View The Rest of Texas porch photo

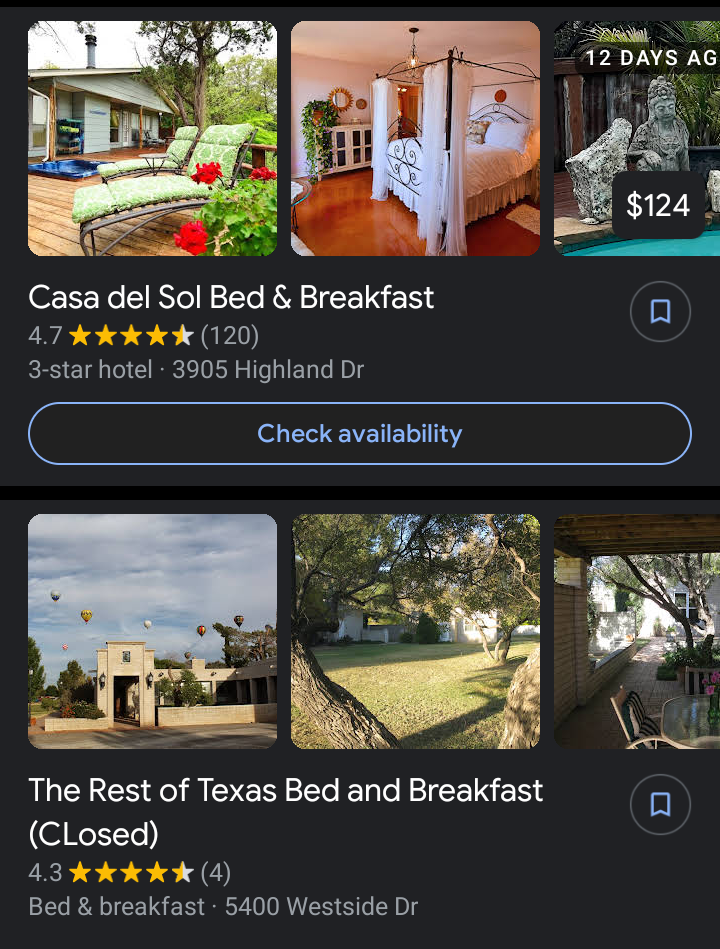click(637, 631)
